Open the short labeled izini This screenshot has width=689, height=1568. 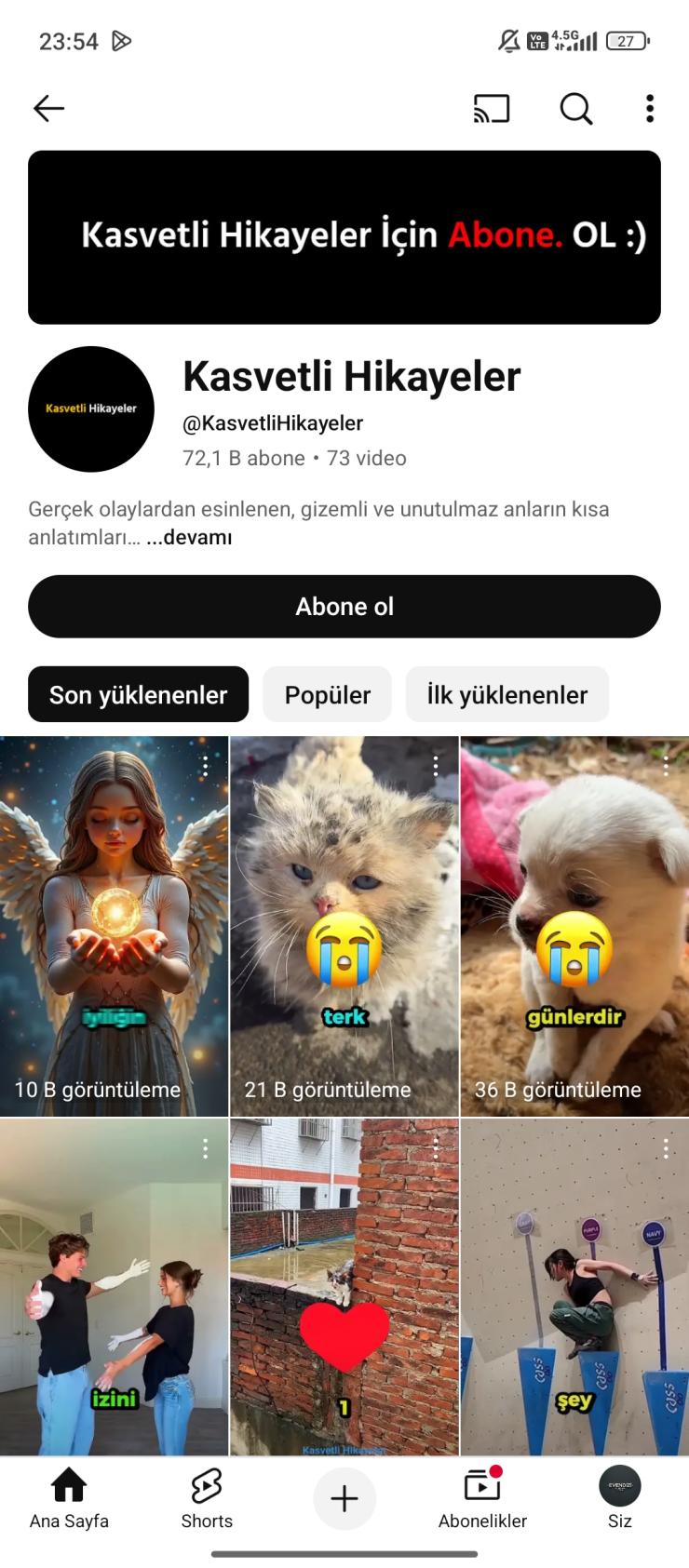pyautogui.click(x=114, y=1289)
